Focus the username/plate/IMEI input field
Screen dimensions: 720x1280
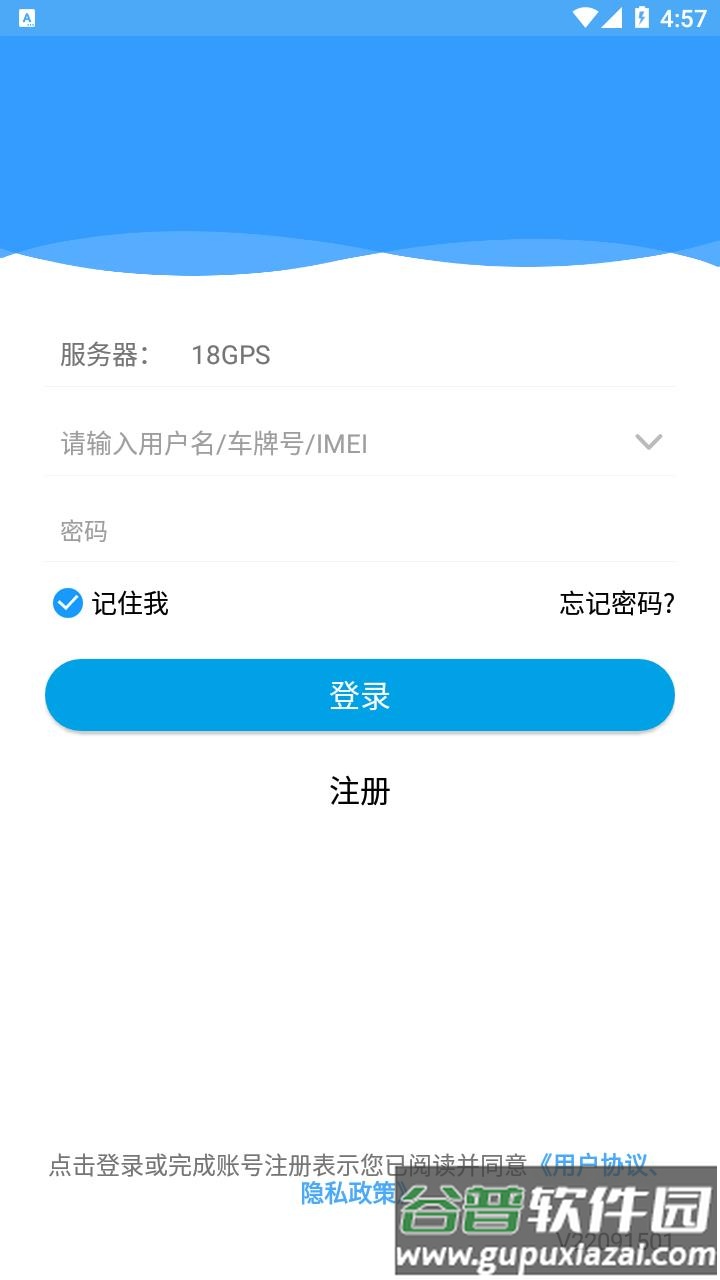(x=330, y=443)
